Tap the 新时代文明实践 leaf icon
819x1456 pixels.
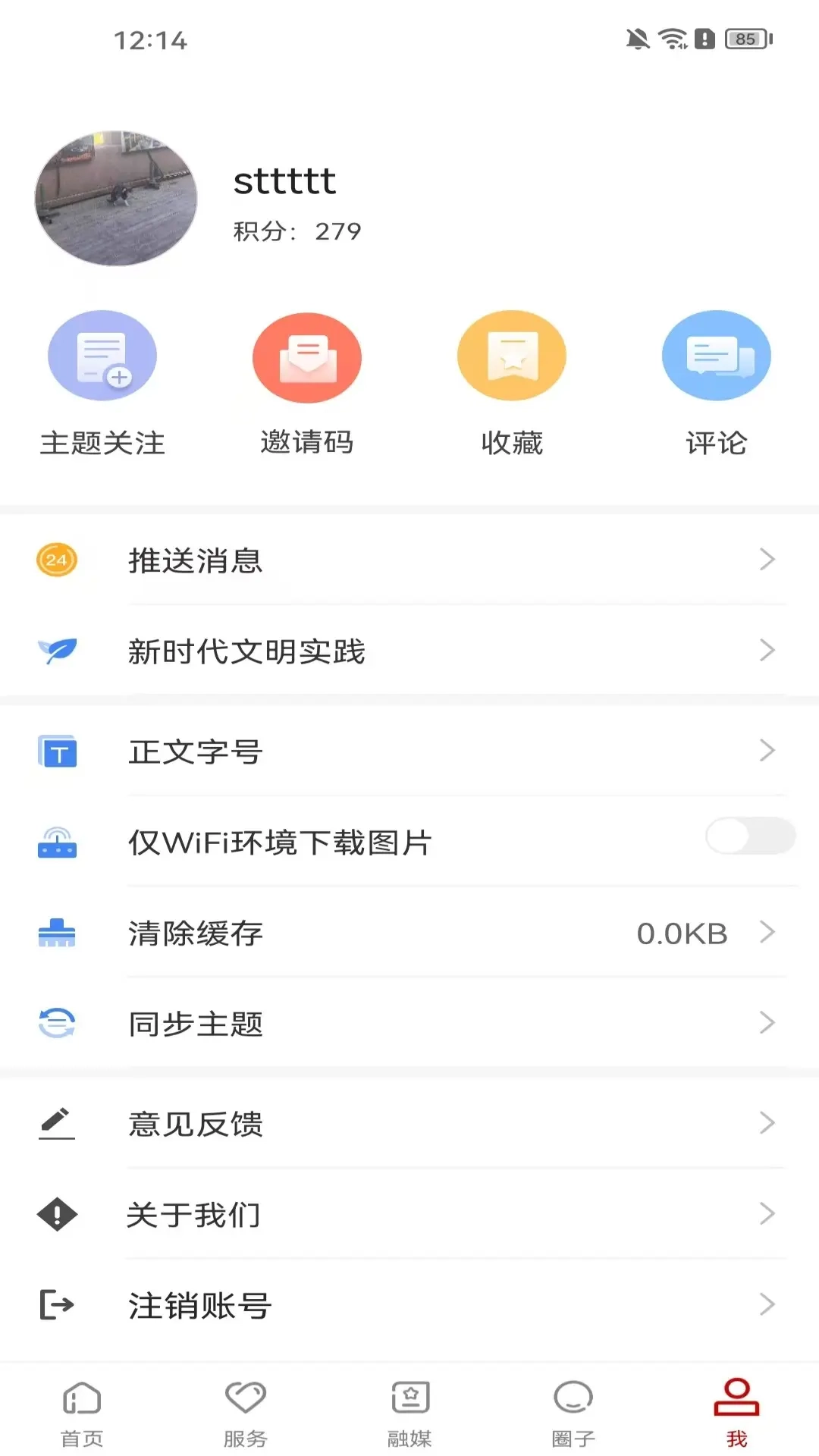(55, 649)
